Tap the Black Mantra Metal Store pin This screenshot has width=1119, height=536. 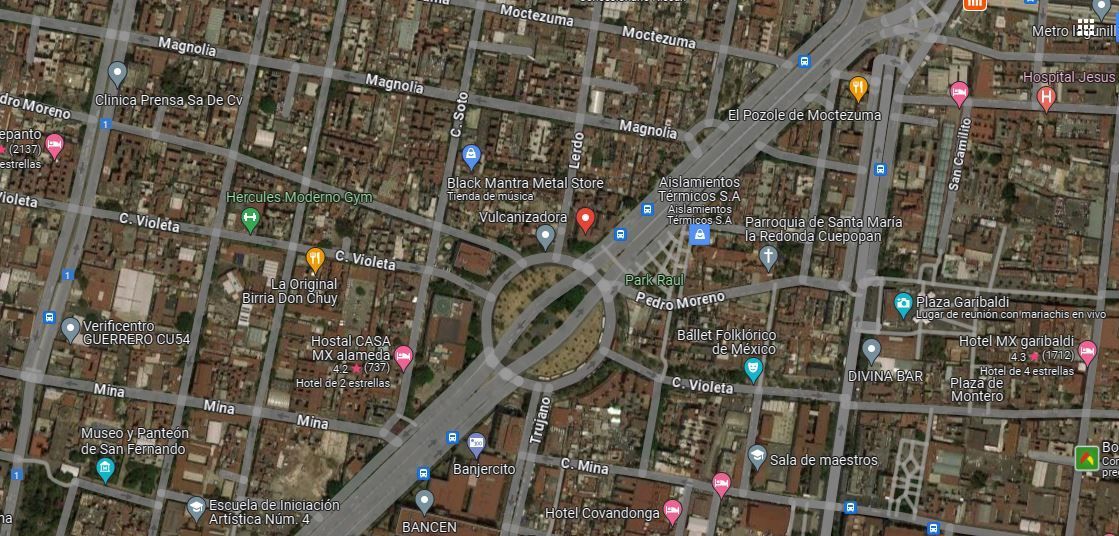(470, 156)
